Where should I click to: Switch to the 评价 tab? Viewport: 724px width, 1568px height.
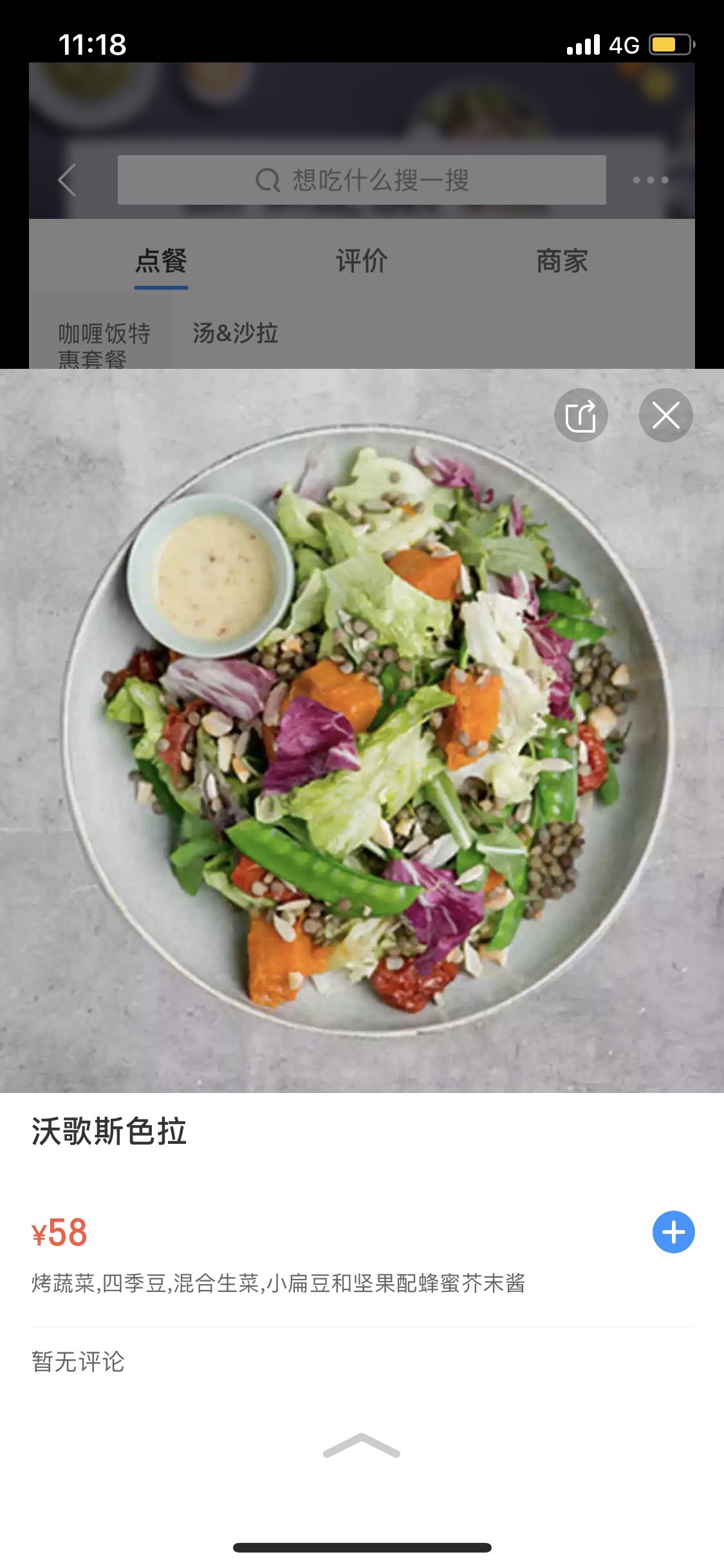pyautogui.click(x=362, y=261)
